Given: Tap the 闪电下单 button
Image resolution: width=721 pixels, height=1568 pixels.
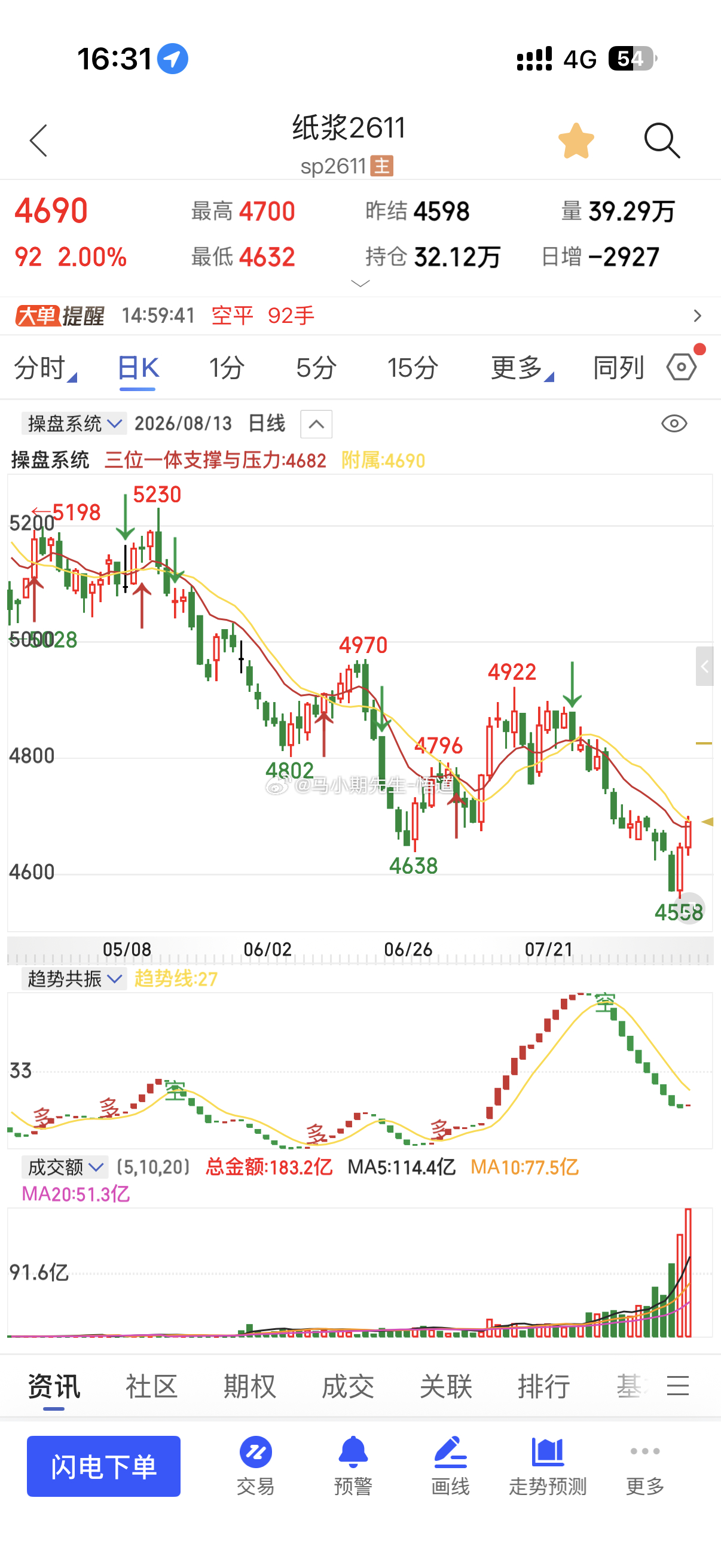Looking at the screenshot, I should pyautogui.click(x=103, y=1466).
